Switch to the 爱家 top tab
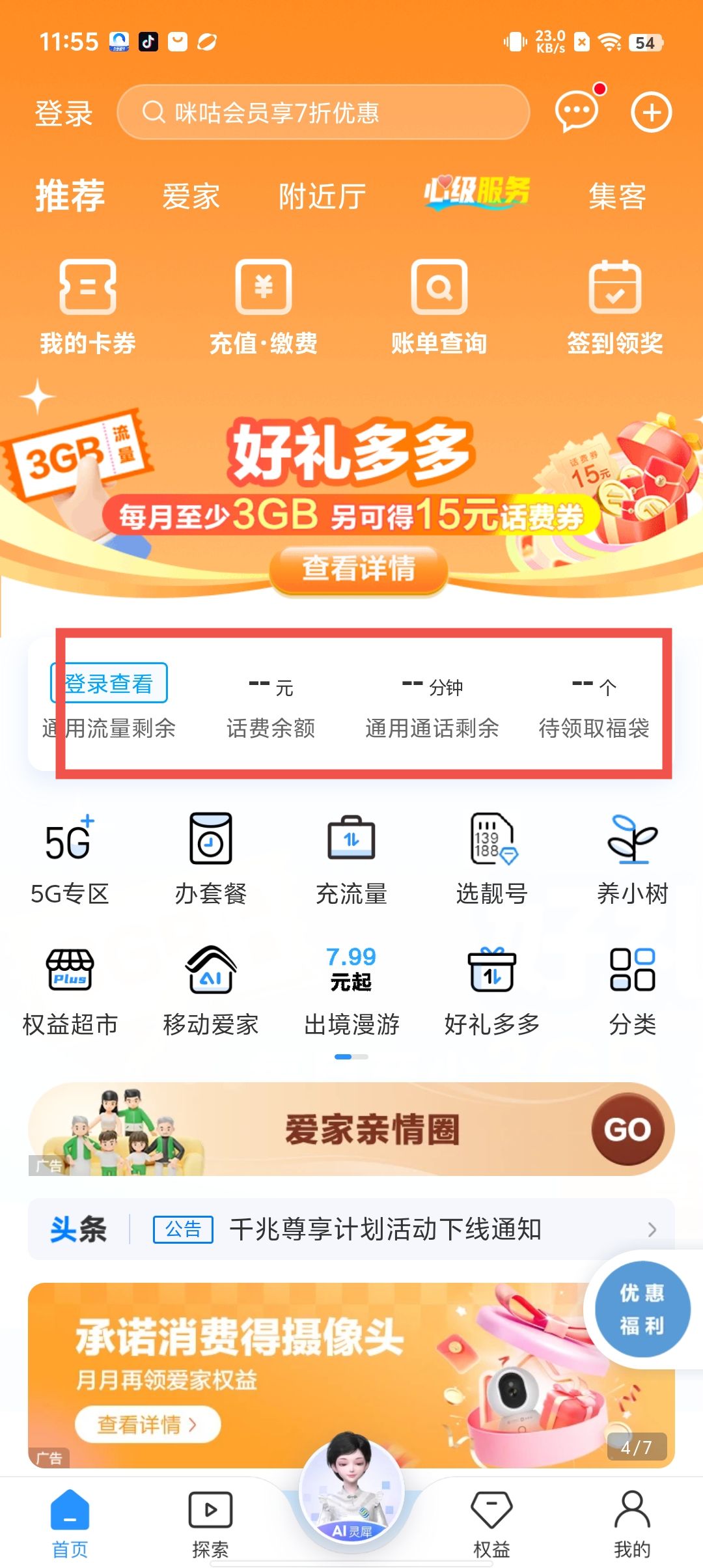Screen dimensions: 703x1568 coord(190,196)
